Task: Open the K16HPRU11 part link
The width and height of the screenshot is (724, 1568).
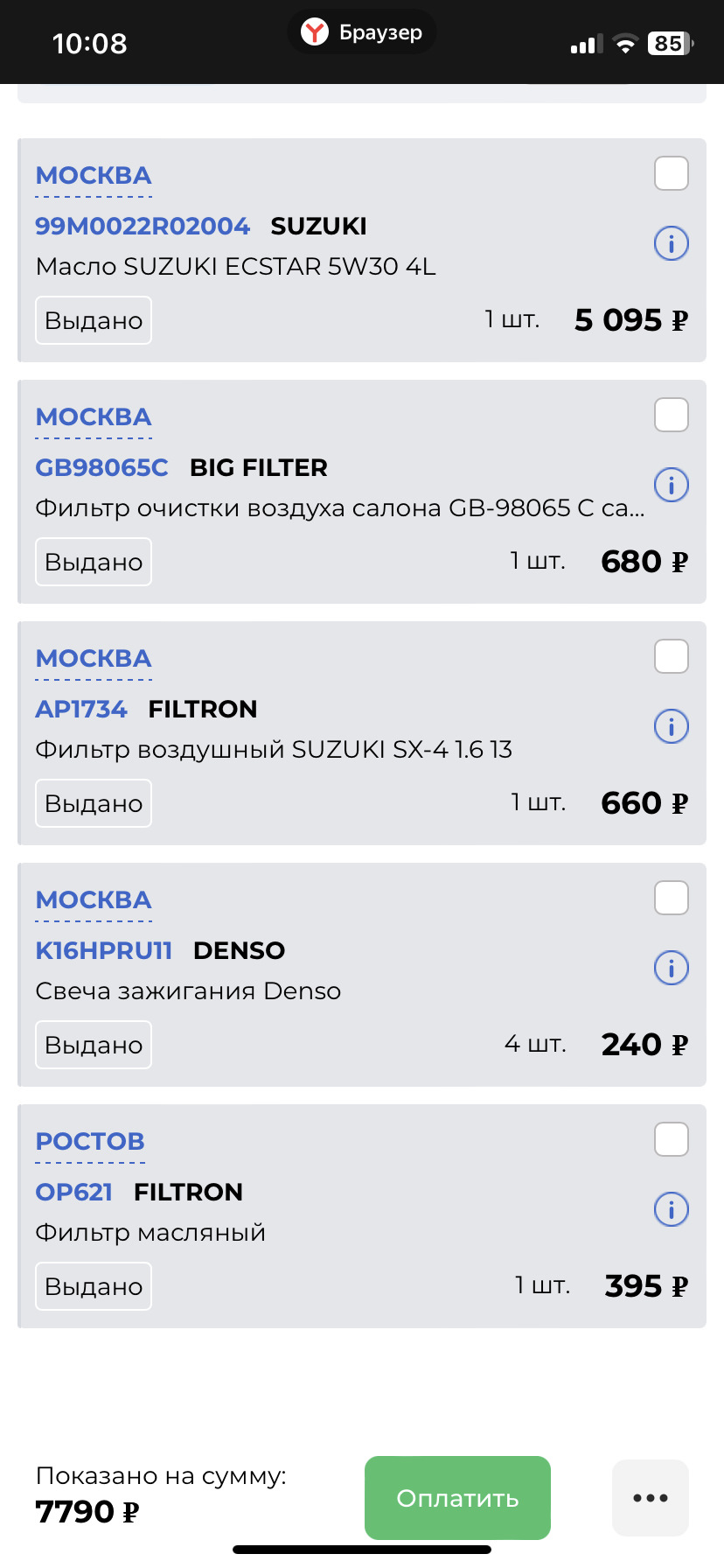Action: (x=104, y=951)
